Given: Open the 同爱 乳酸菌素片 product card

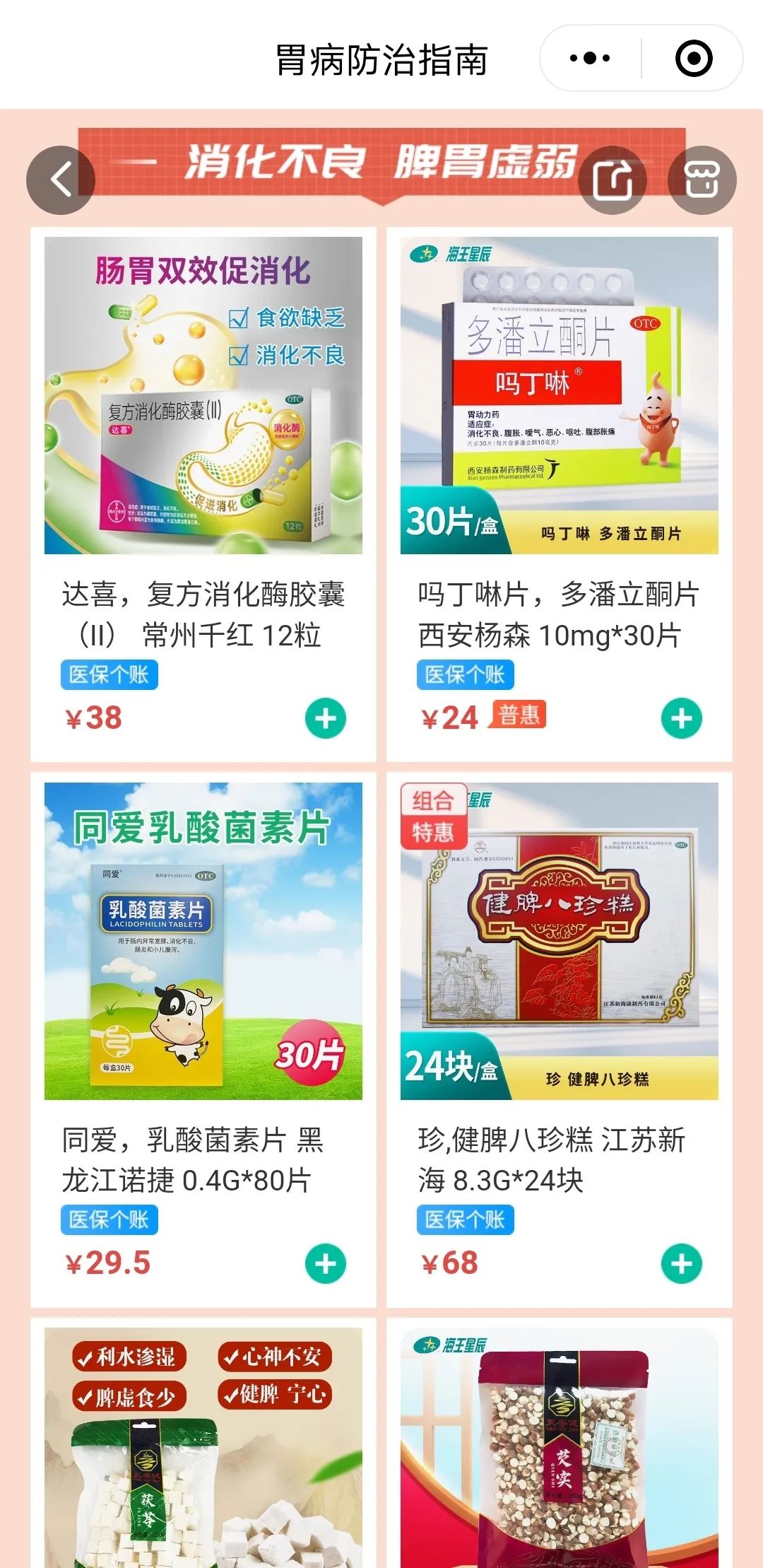Looking at the screenshot, I should [203, 941].
